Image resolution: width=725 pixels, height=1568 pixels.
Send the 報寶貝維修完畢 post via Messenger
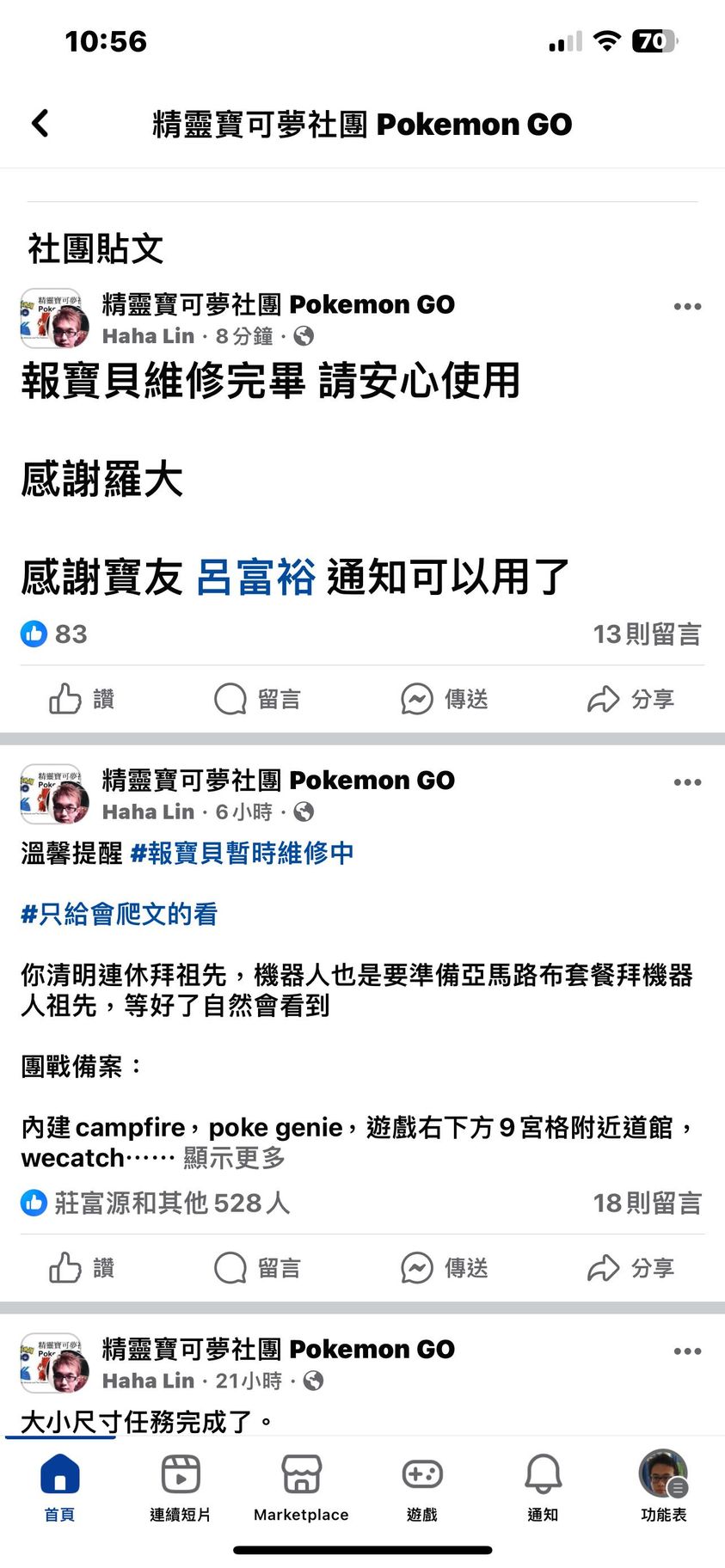(x=444, y=699)
